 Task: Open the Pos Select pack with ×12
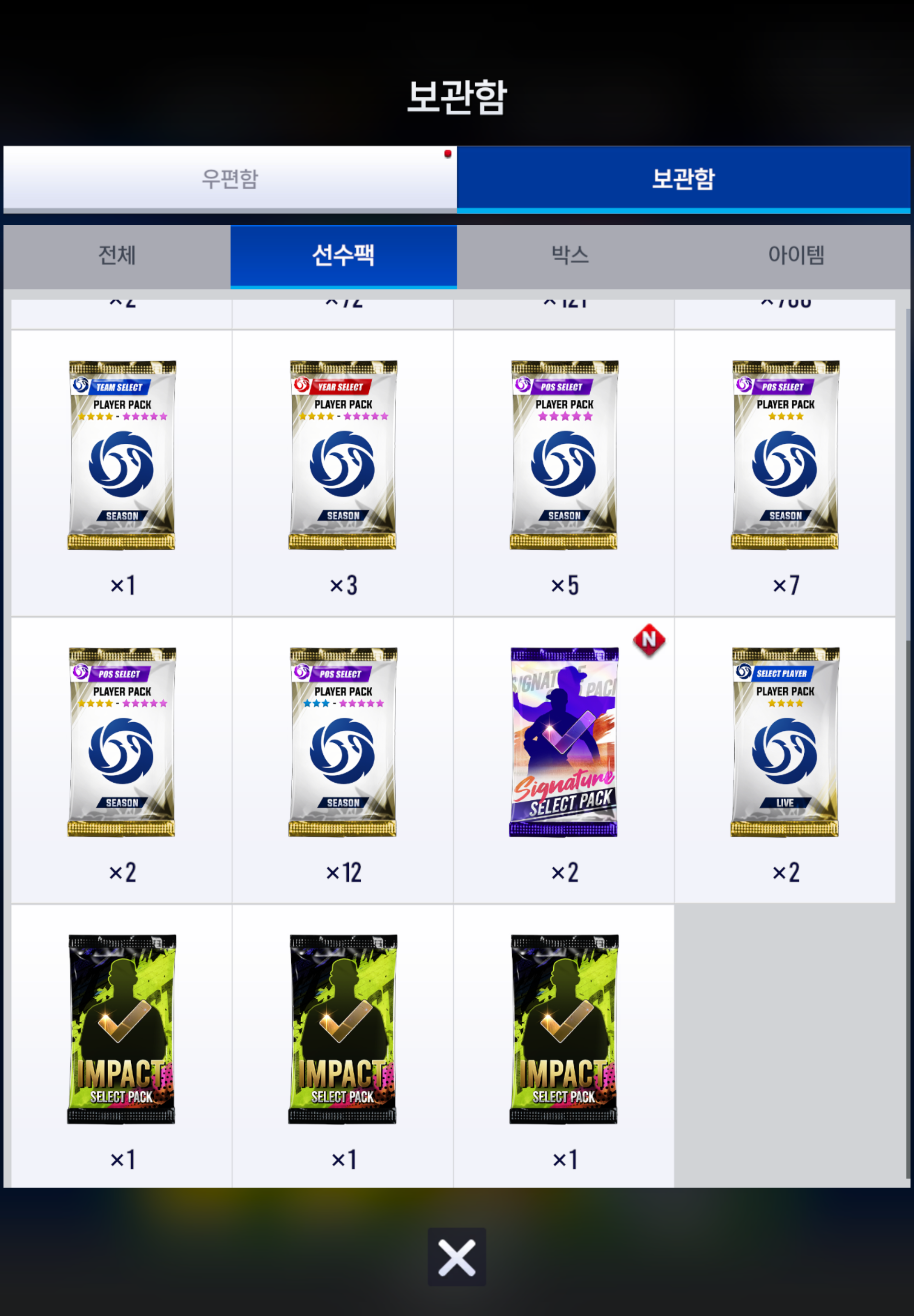[343, 742]
